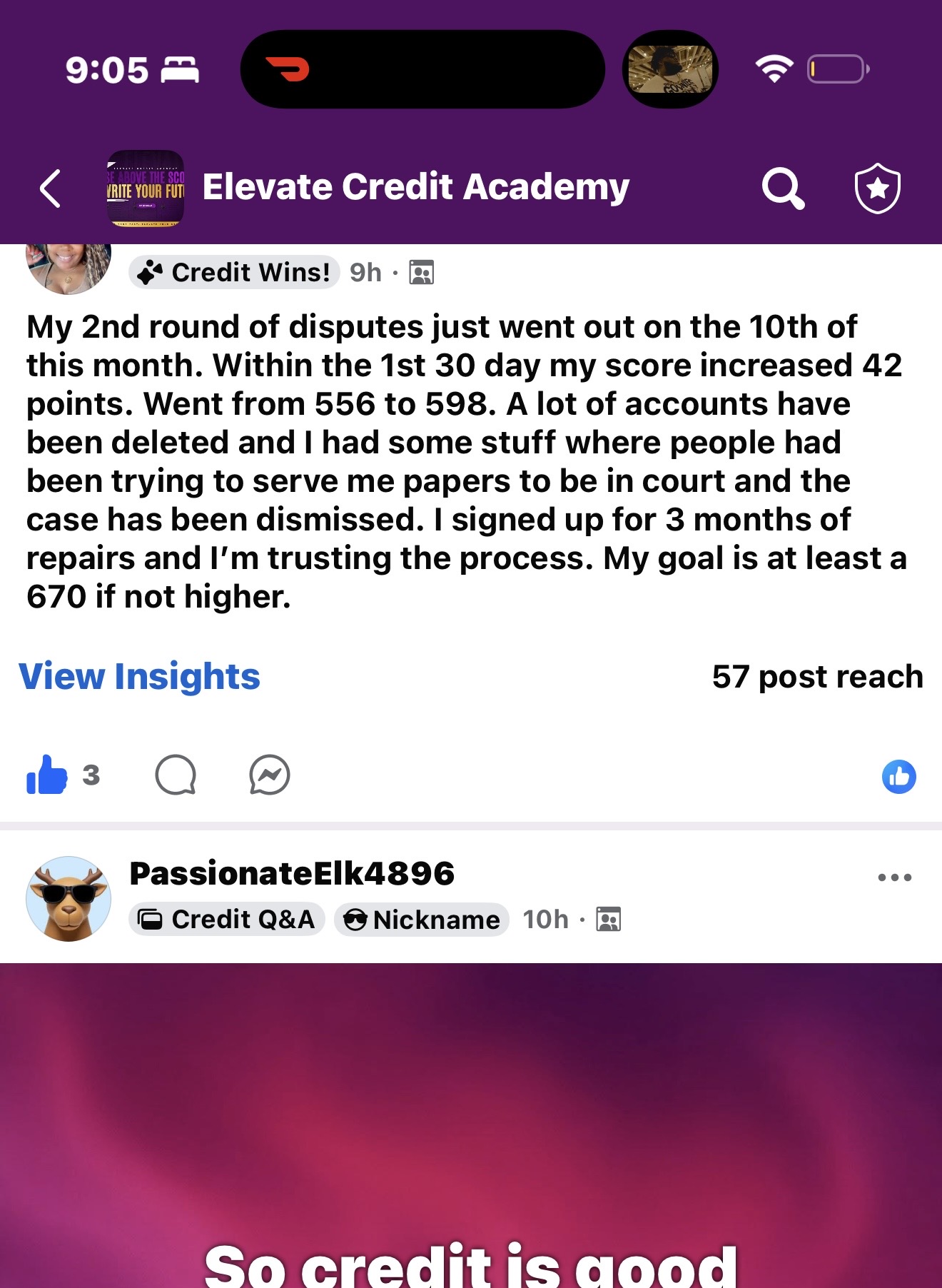View Insights for the disputes post
The image size is (942, 1288).
pyautogui.click(x=139, y=676)
